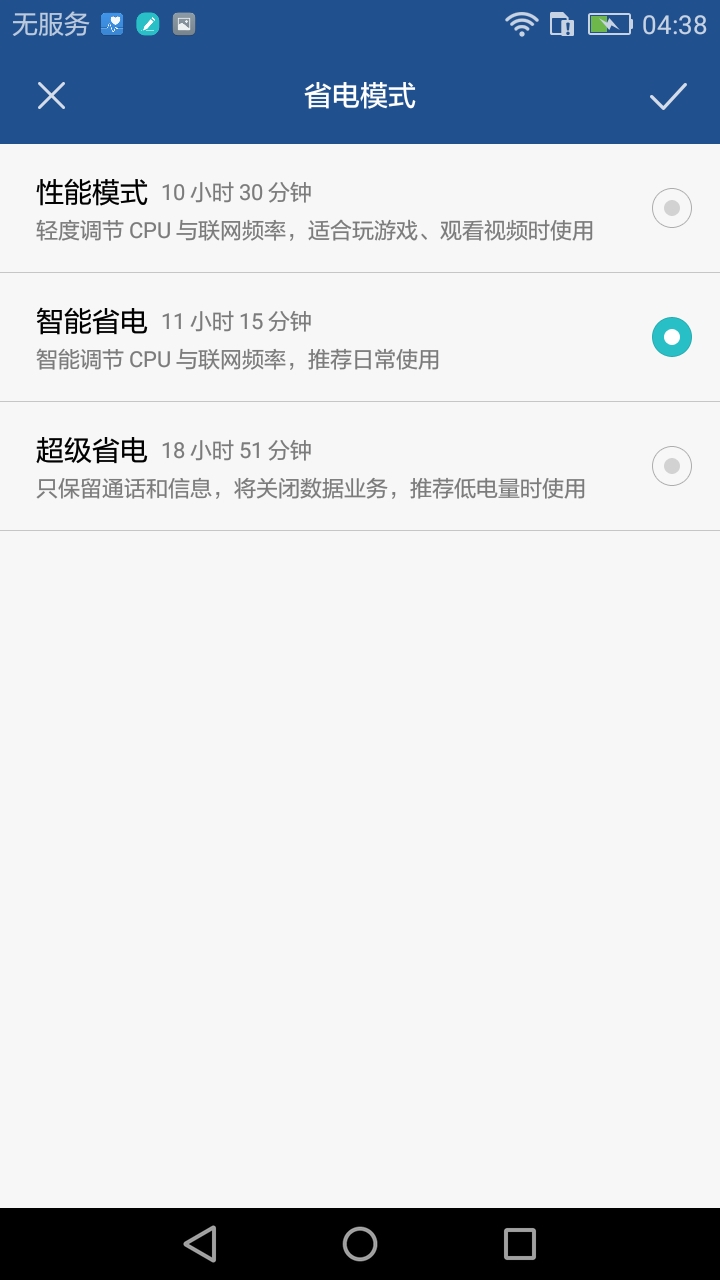This screenshot has height=1280, width=720.
Task: Keep 智能省电 selected via its radio button
Action: (x=671, y=336)
